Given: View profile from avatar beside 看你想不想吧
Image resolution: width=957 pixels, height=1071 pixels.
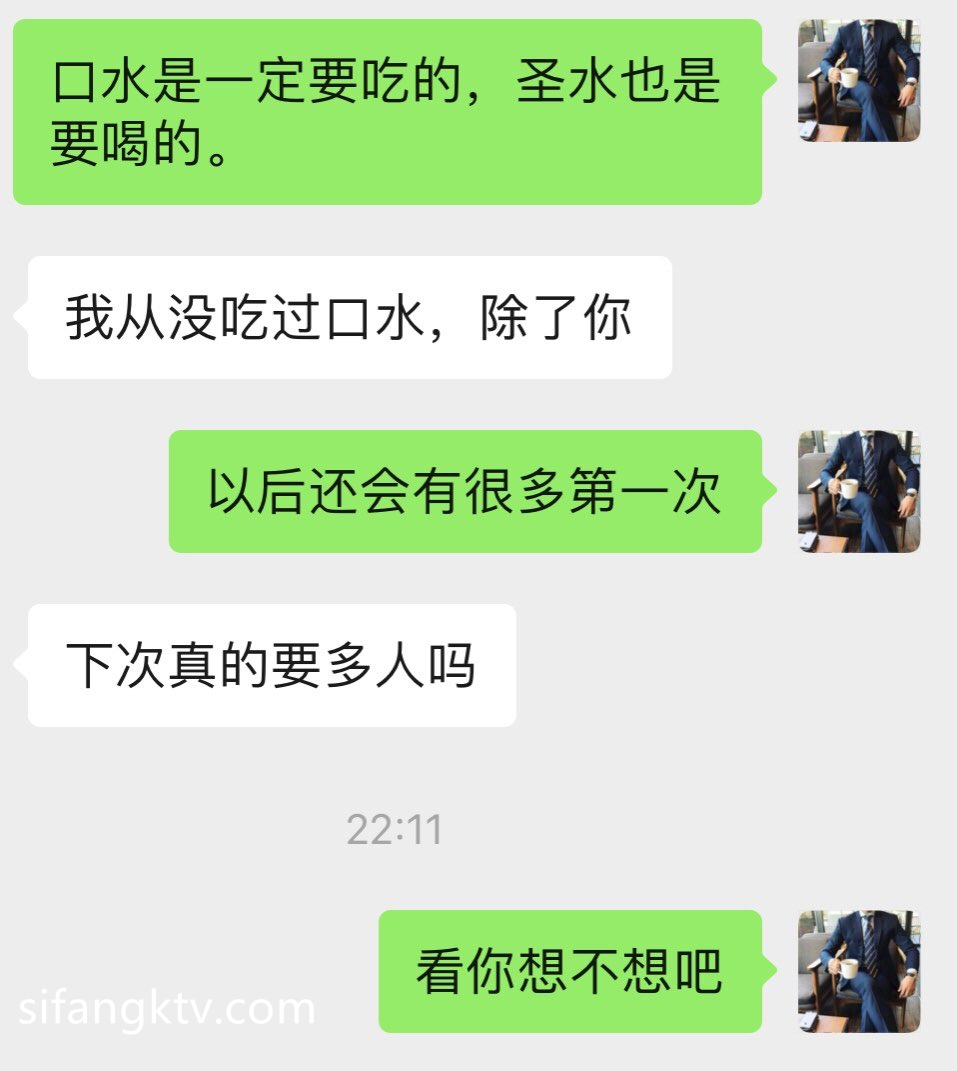Looking at the screenshot, I should click(859, 971).
